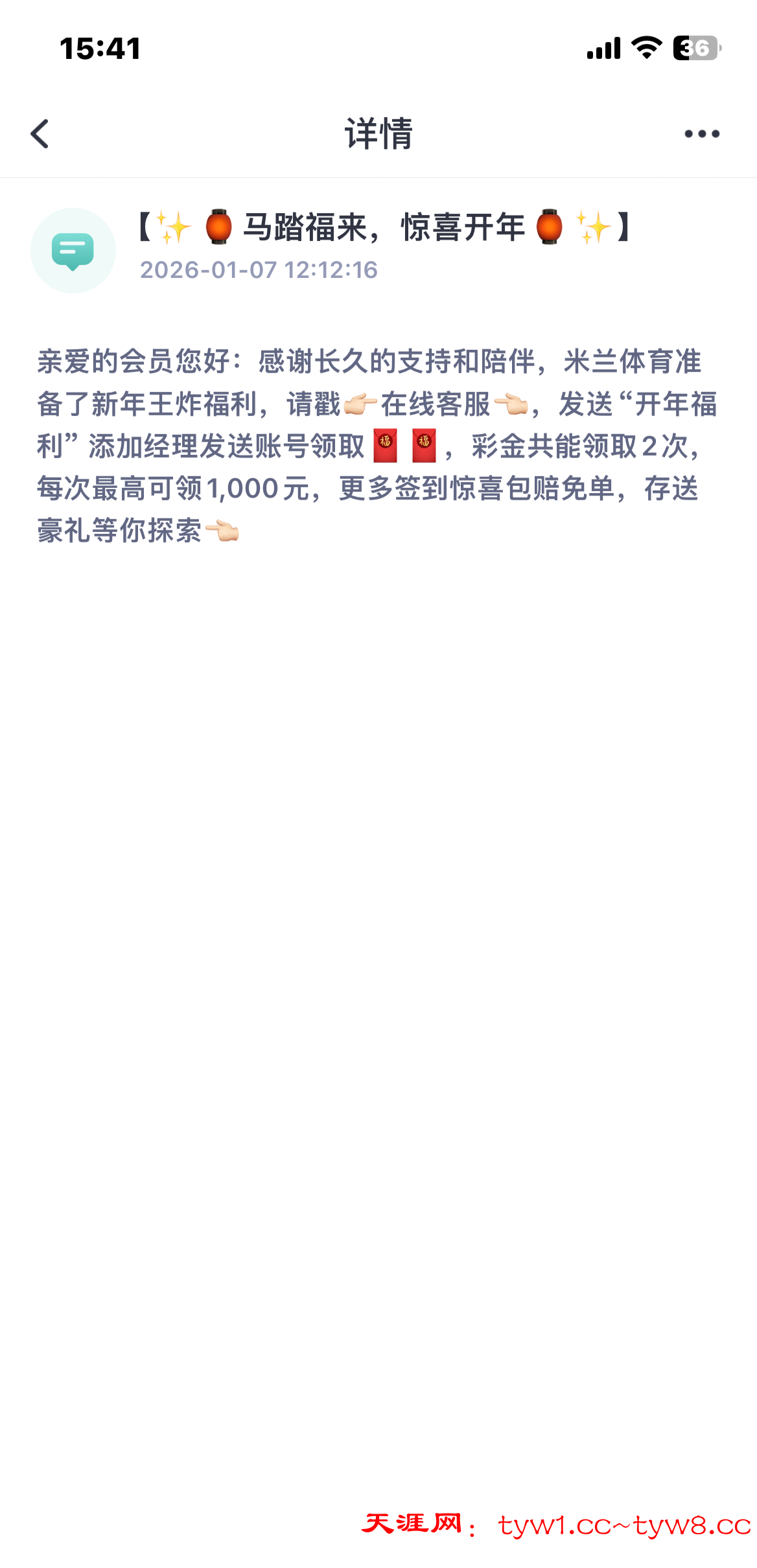This screenshot has width=757, height=1568.
Task: Open the three-dot overflow menu
Action: pyautogui.click(x=702, y=134)
